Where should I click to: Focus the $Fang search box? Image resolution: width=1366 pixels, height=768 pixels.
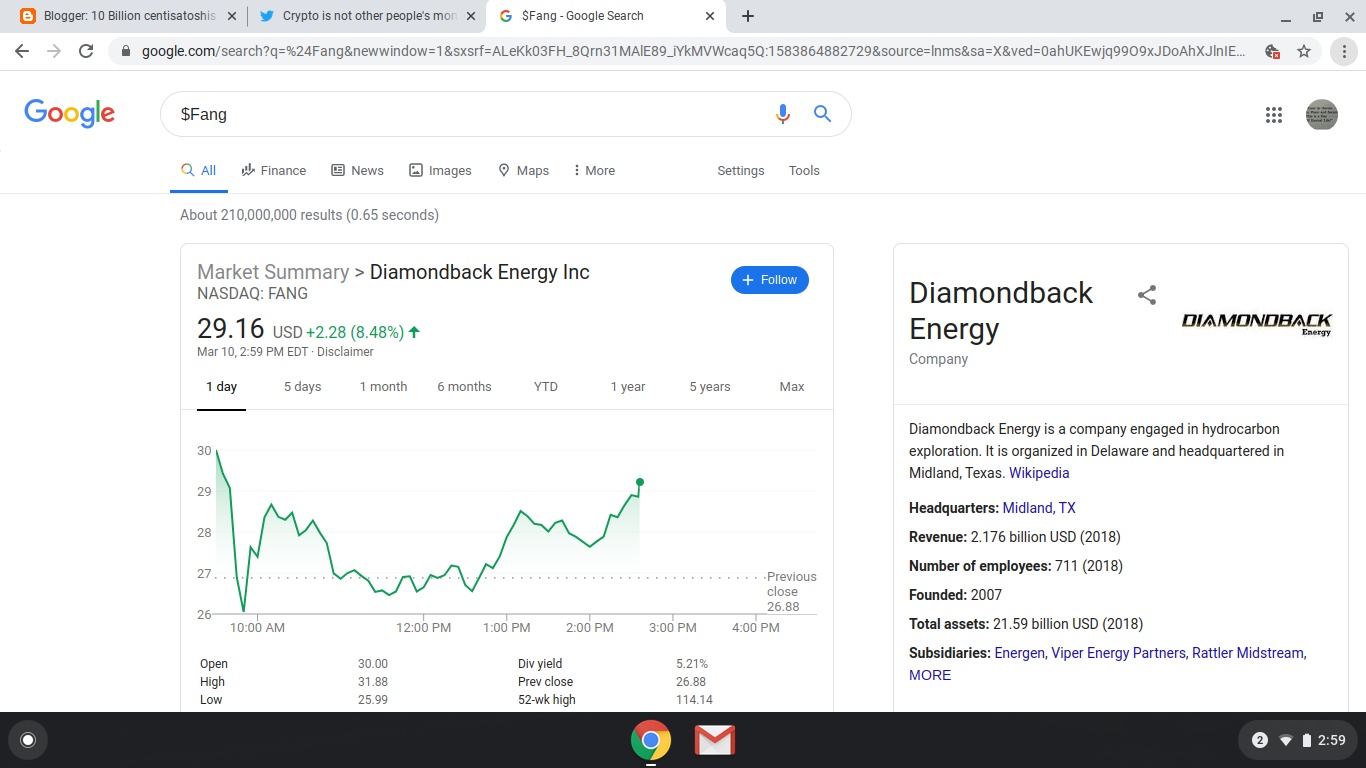[460, 114]
